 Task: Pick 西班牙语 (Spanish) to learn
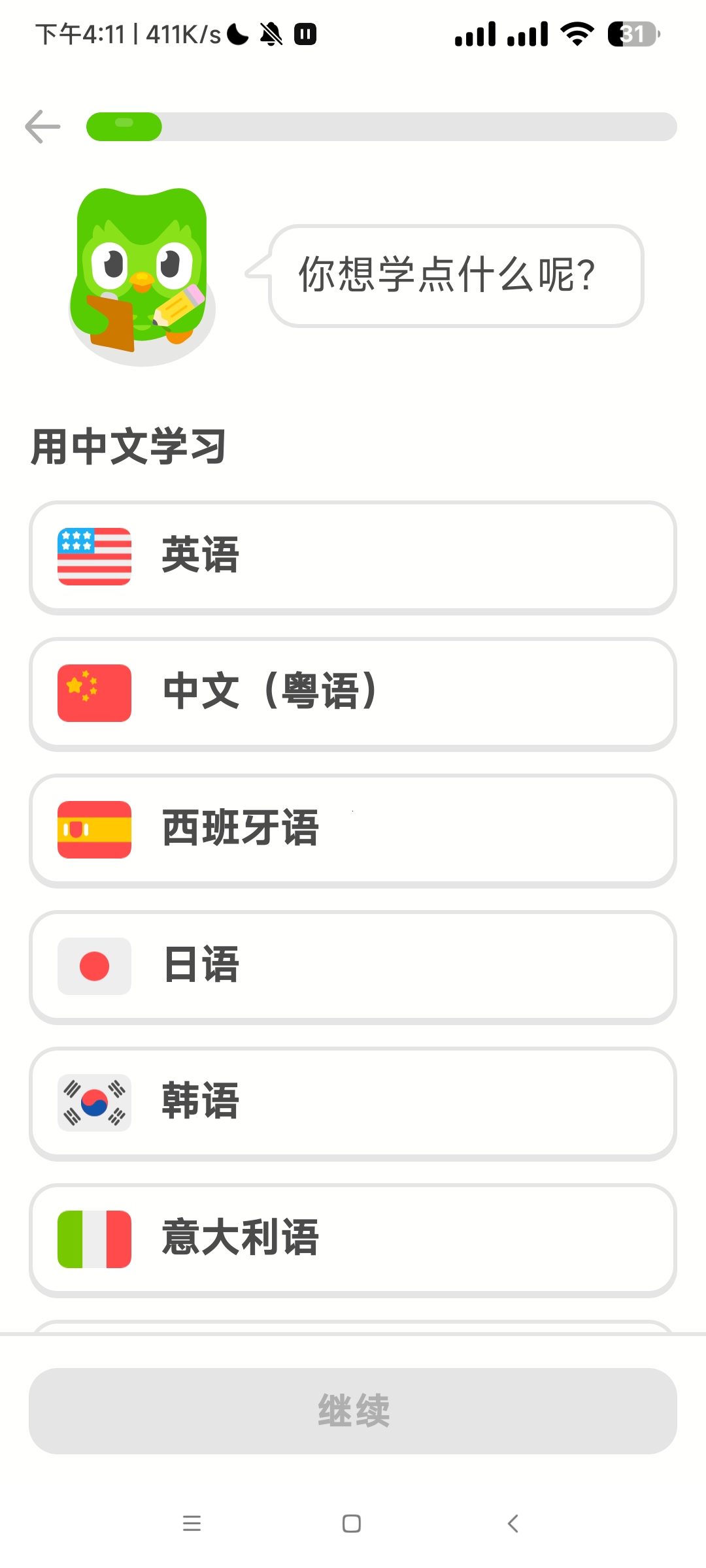353,830
